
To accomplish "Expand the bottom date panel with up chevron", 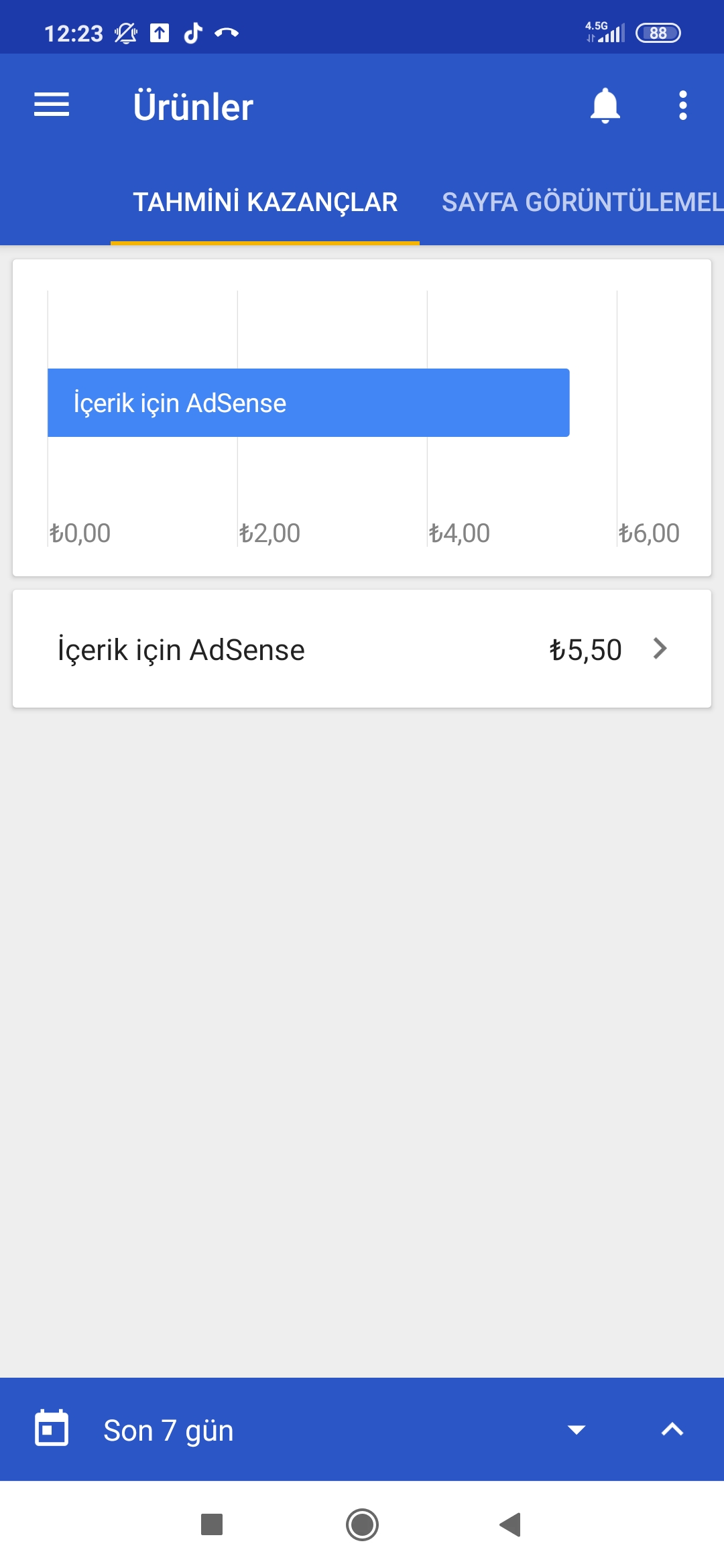I will [672, 1430].
